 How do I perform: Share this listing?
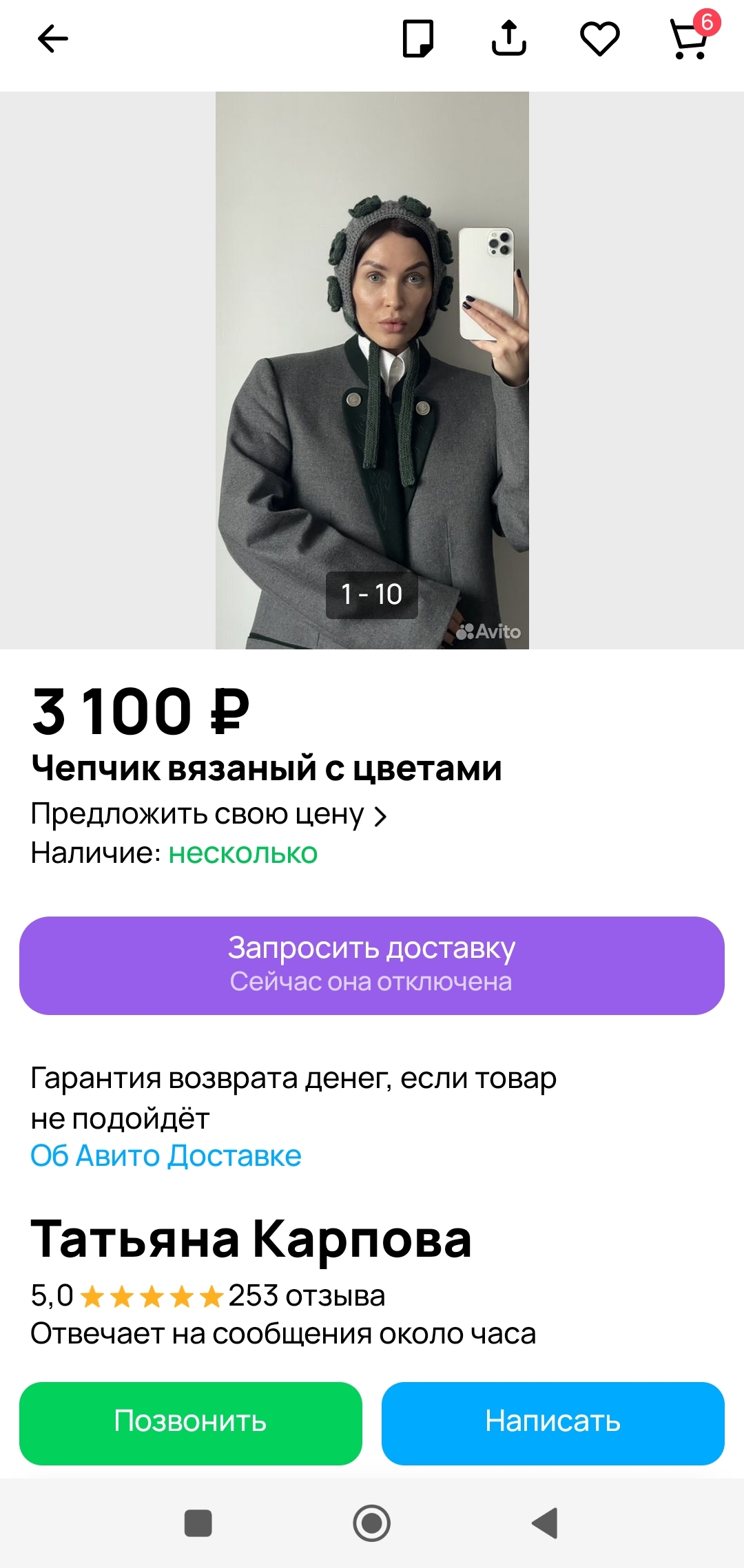coord(509,39)
